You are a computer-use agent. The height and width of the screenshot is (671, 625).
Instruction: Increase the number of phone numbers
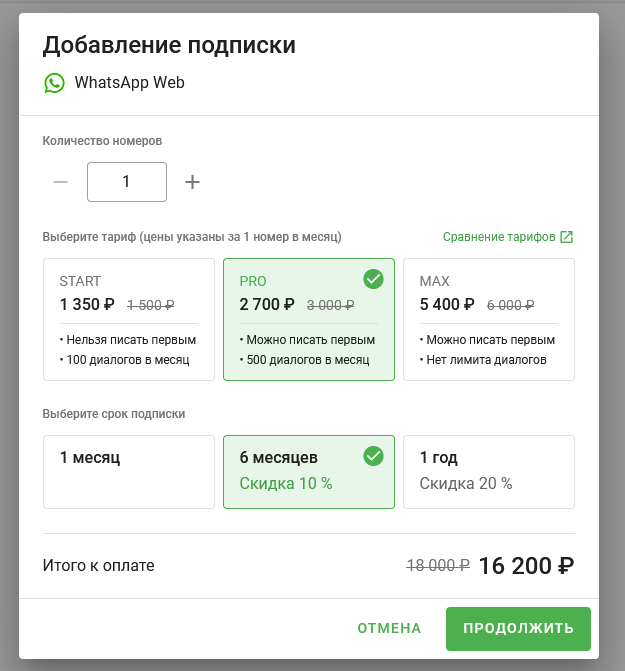pyautogui.click(x=193, y=182)
